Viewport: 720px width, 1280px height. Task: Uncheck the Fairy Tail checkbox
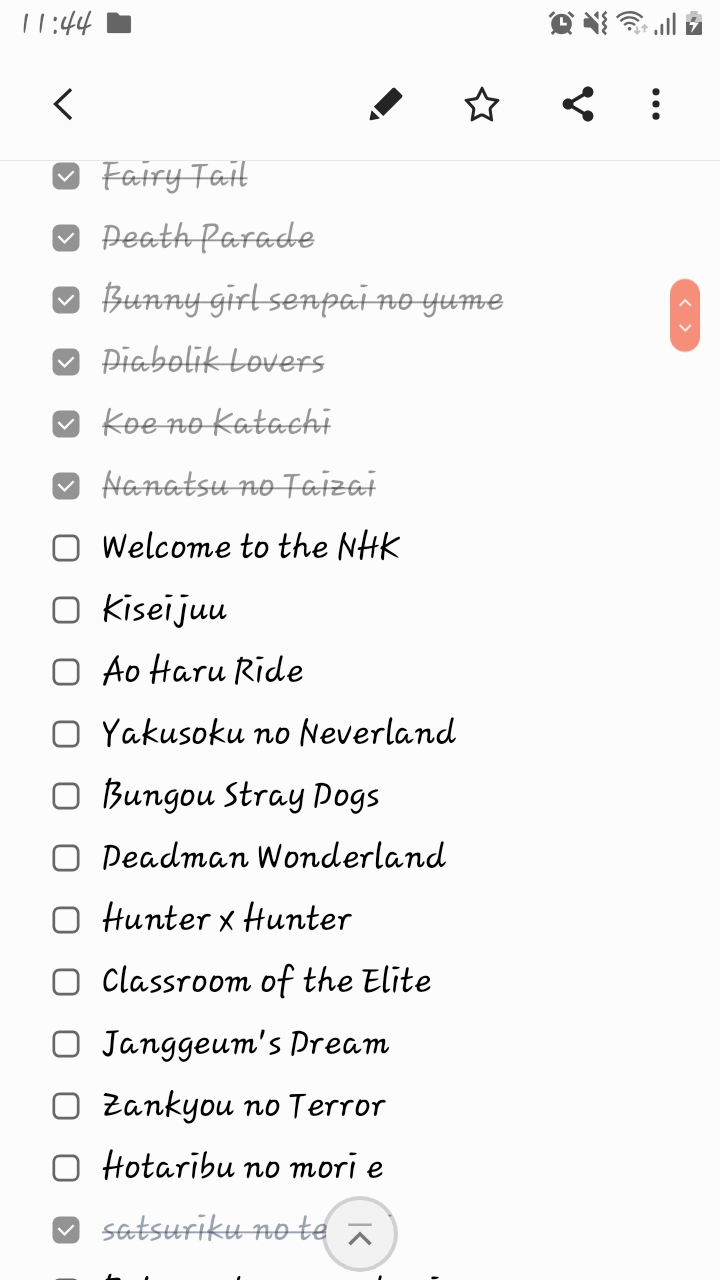coord(66,177)
